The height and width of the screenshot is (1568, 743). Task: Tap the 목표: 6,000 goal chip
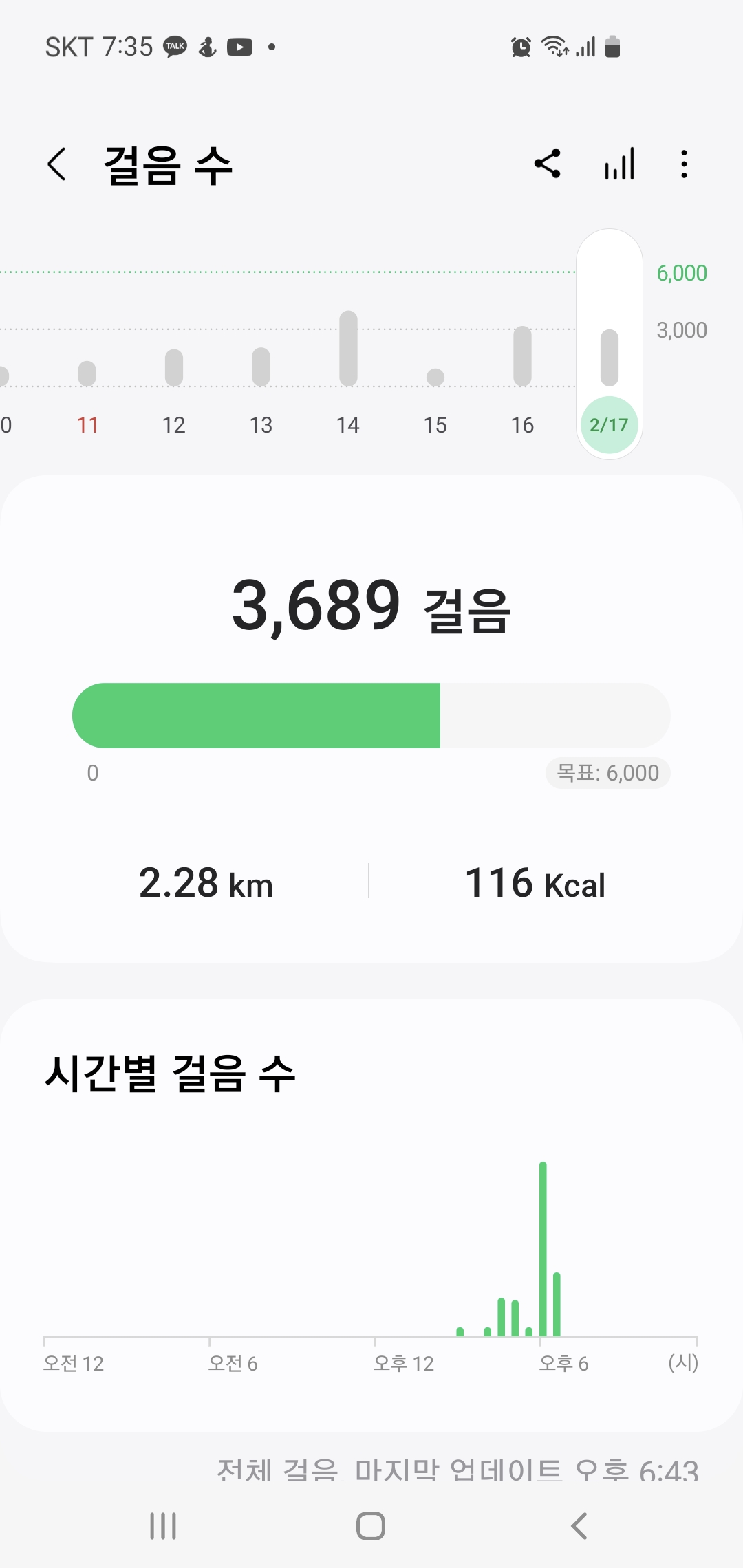click(x=607, y=773)
